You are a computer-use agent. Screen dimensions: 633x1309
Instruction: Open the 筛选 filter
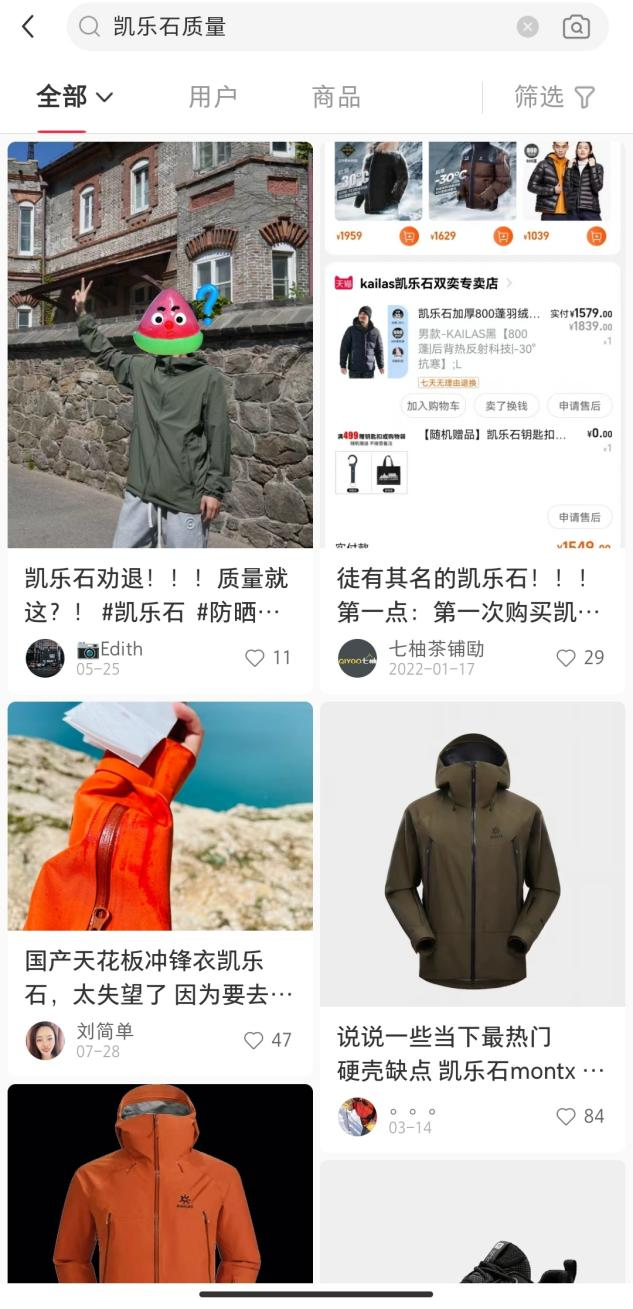[x=555, y=97]
